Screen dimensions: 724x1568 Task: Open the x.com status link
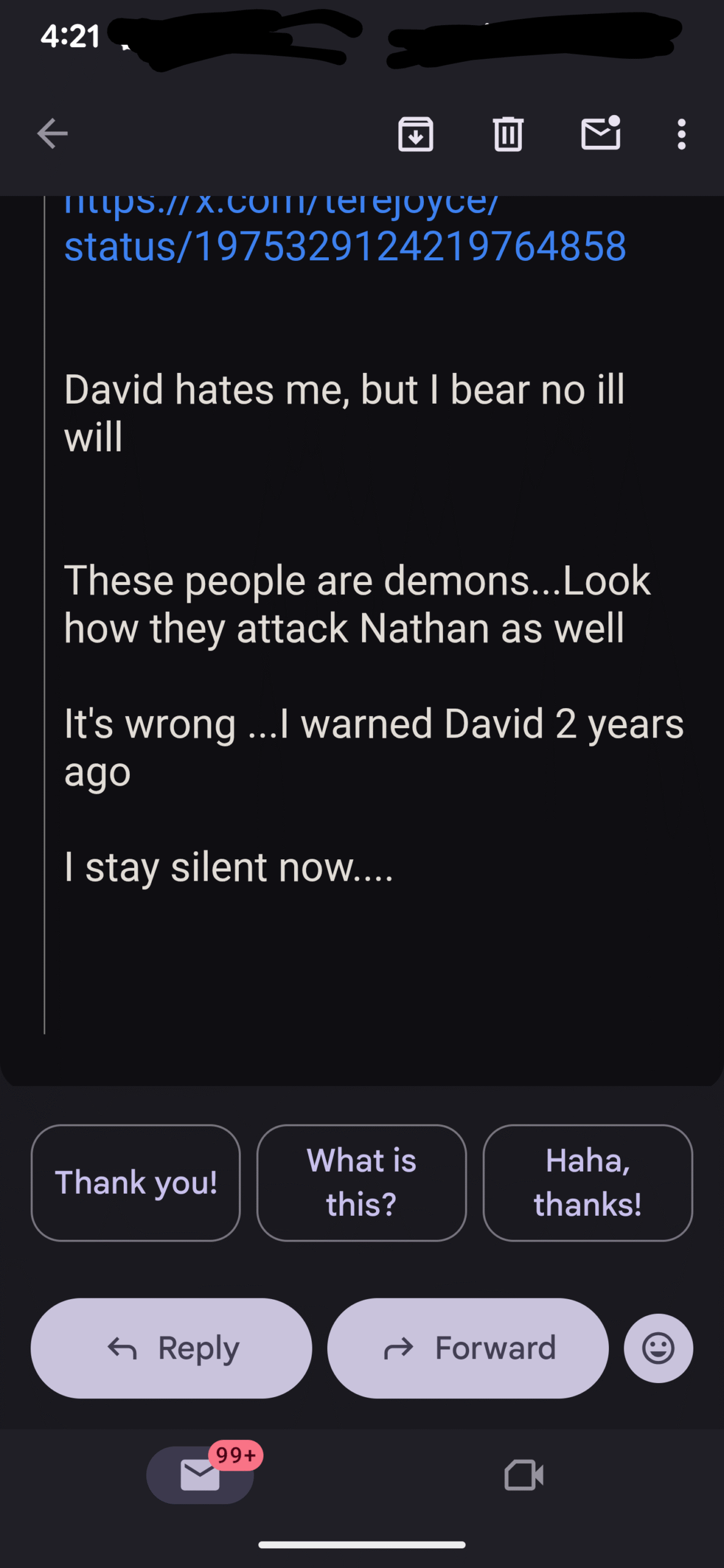coord(345,245)
